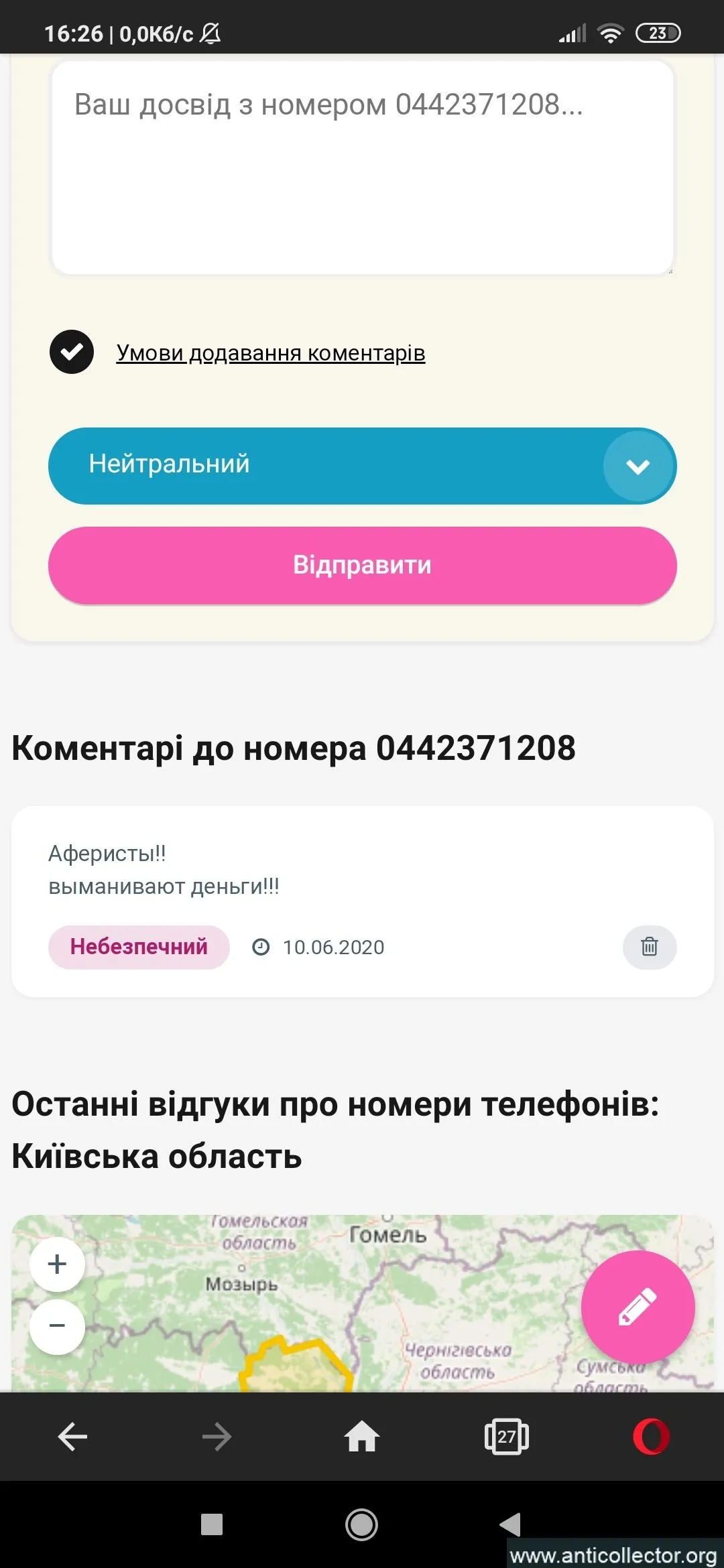The image size is (724, 1568).
Task: Open system recent apps
Action: [212, 1524]
